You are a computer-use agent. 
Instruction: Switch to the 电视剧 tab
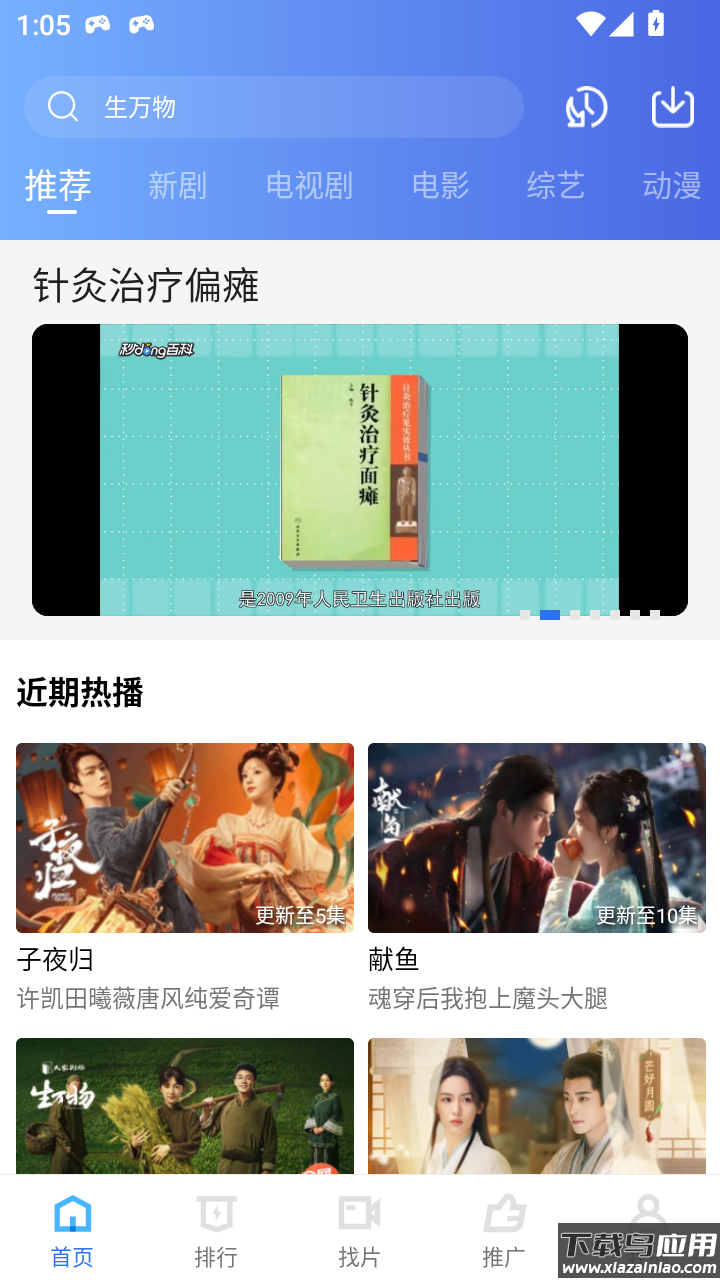tap(309, 185)
